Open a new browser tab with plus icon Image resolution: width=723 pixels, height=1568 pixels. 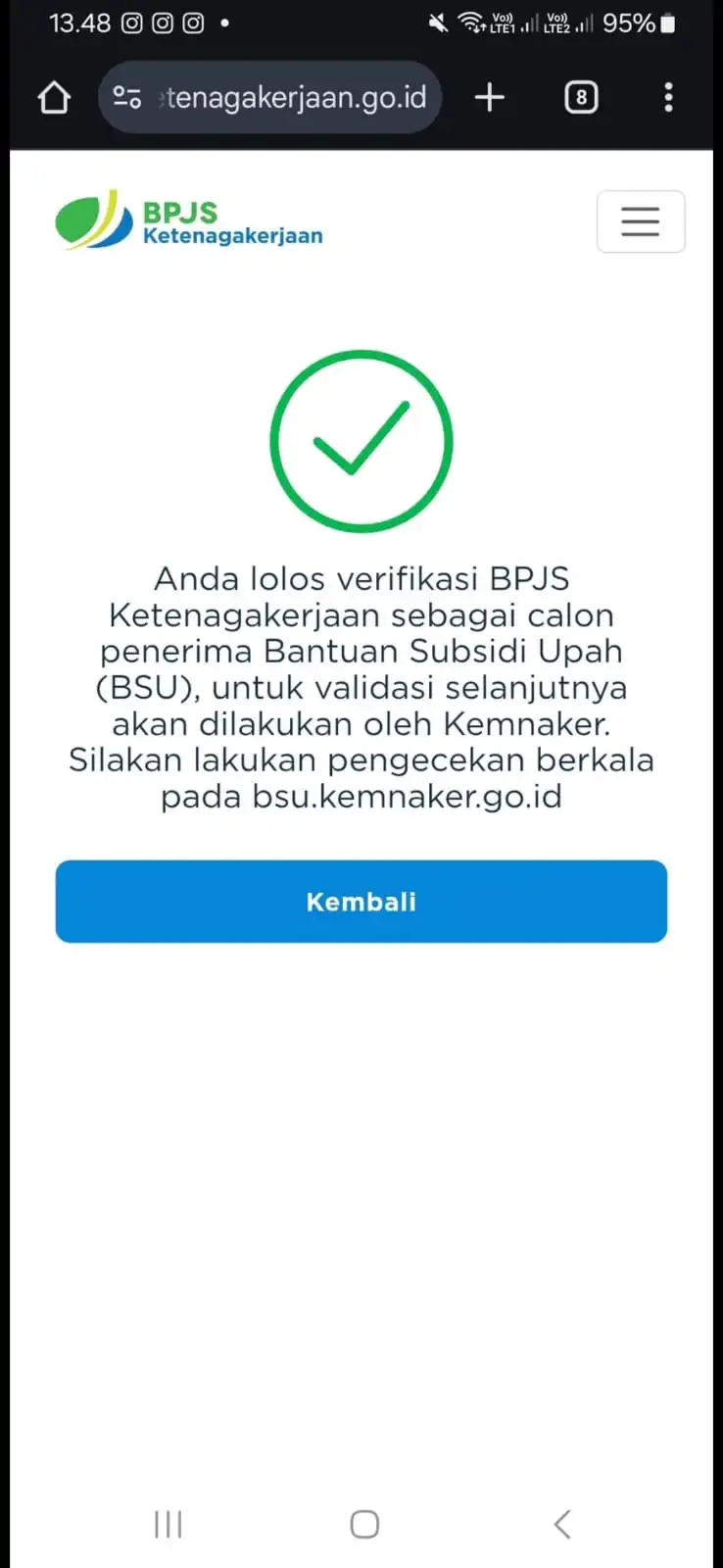pos(489,97)
